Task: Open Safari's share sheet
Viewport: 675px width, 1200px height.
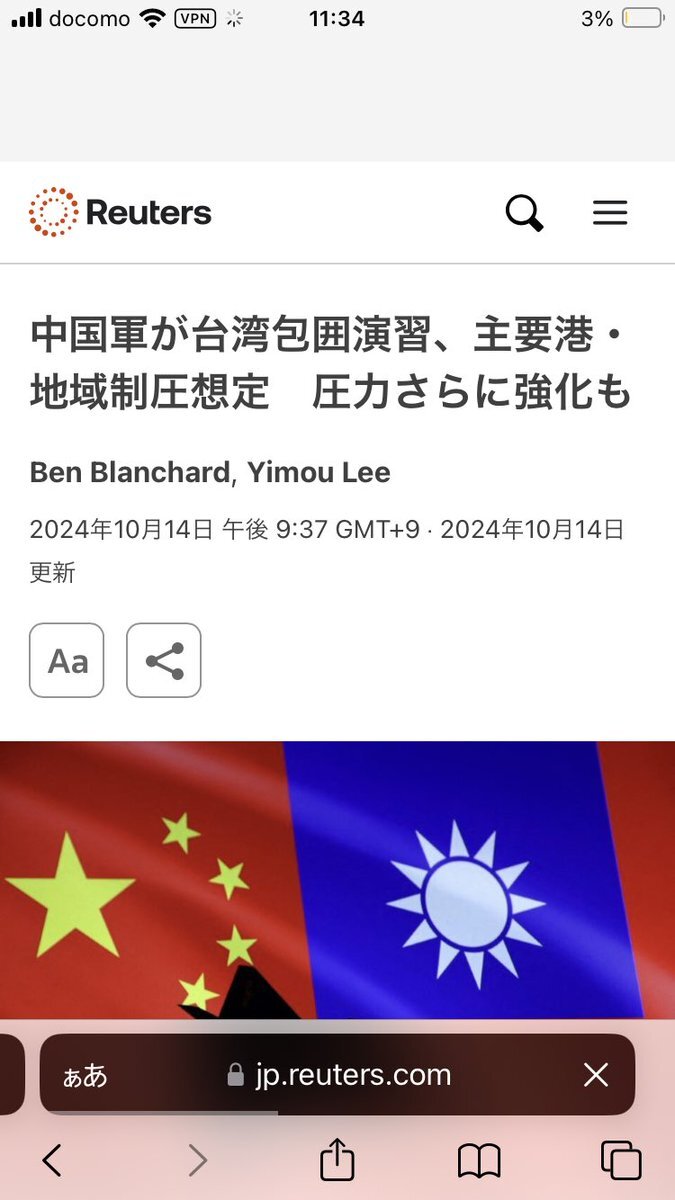Action: (x=338, y=1160)
